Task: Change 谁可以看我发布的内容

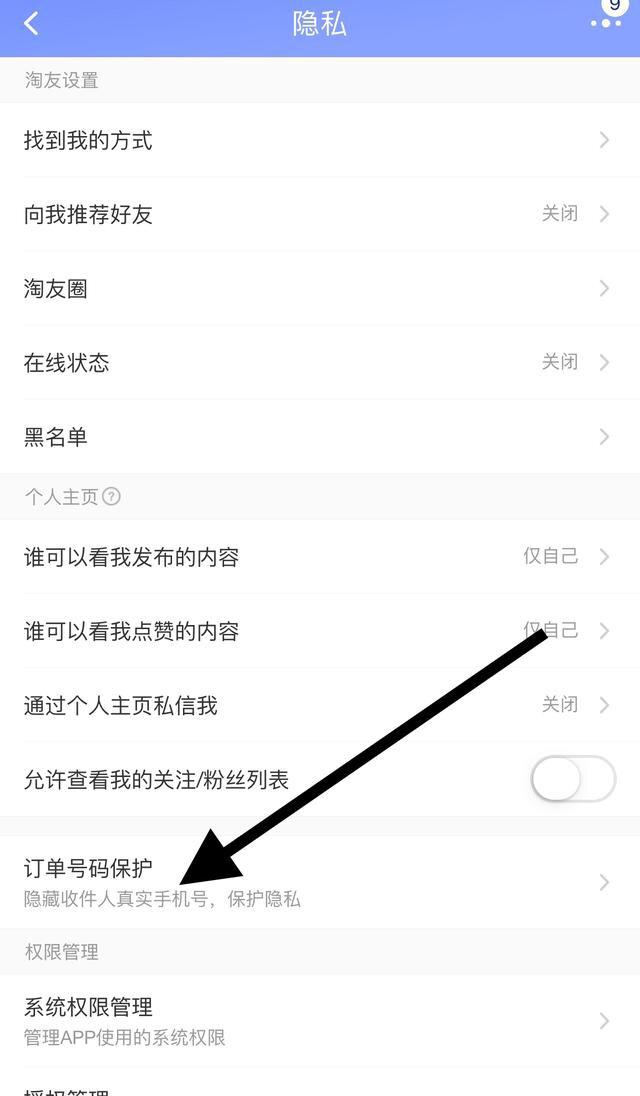Action: coord(320,557)
